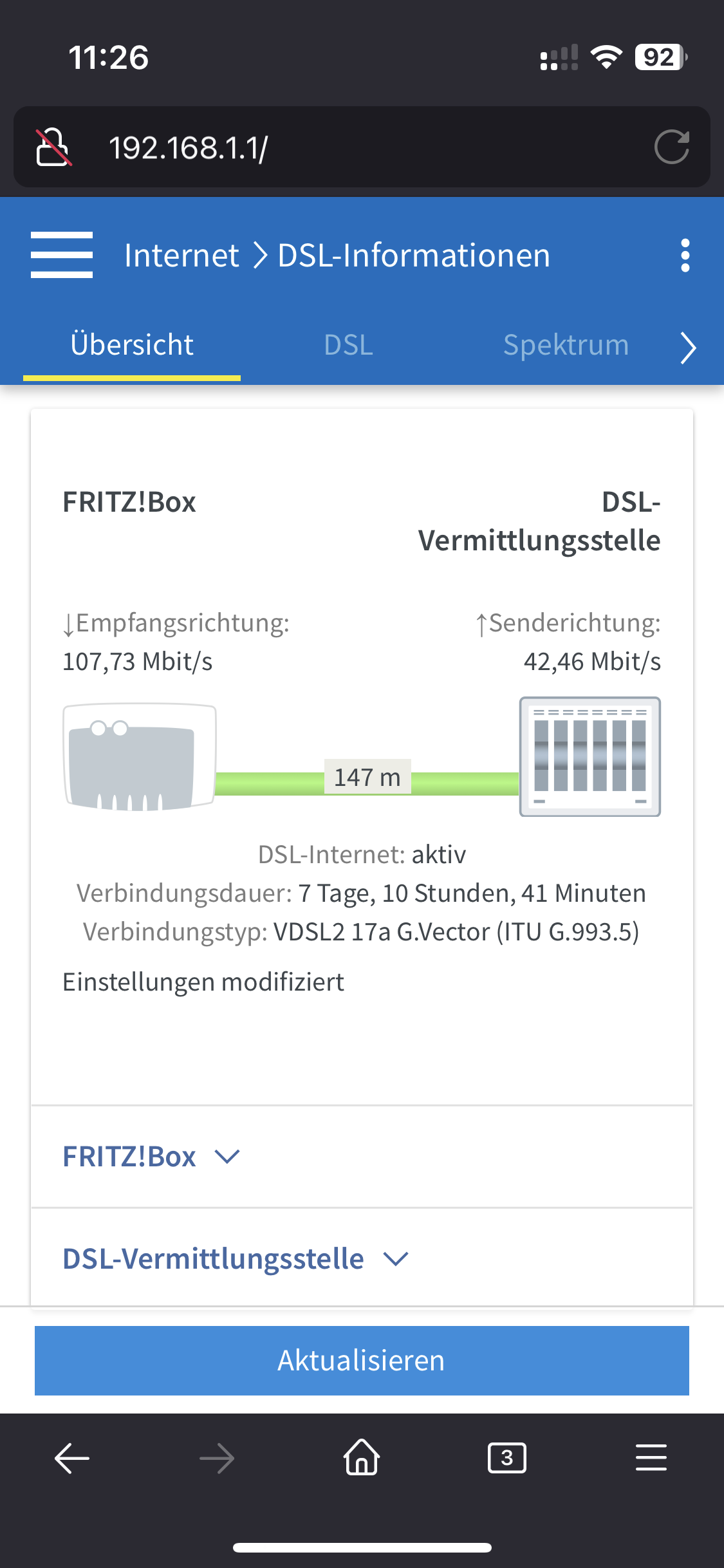The image size is (724, 1568).
Task: Expand the DSL-Vermittlungsstelle details section
Action: point(235,1258)
